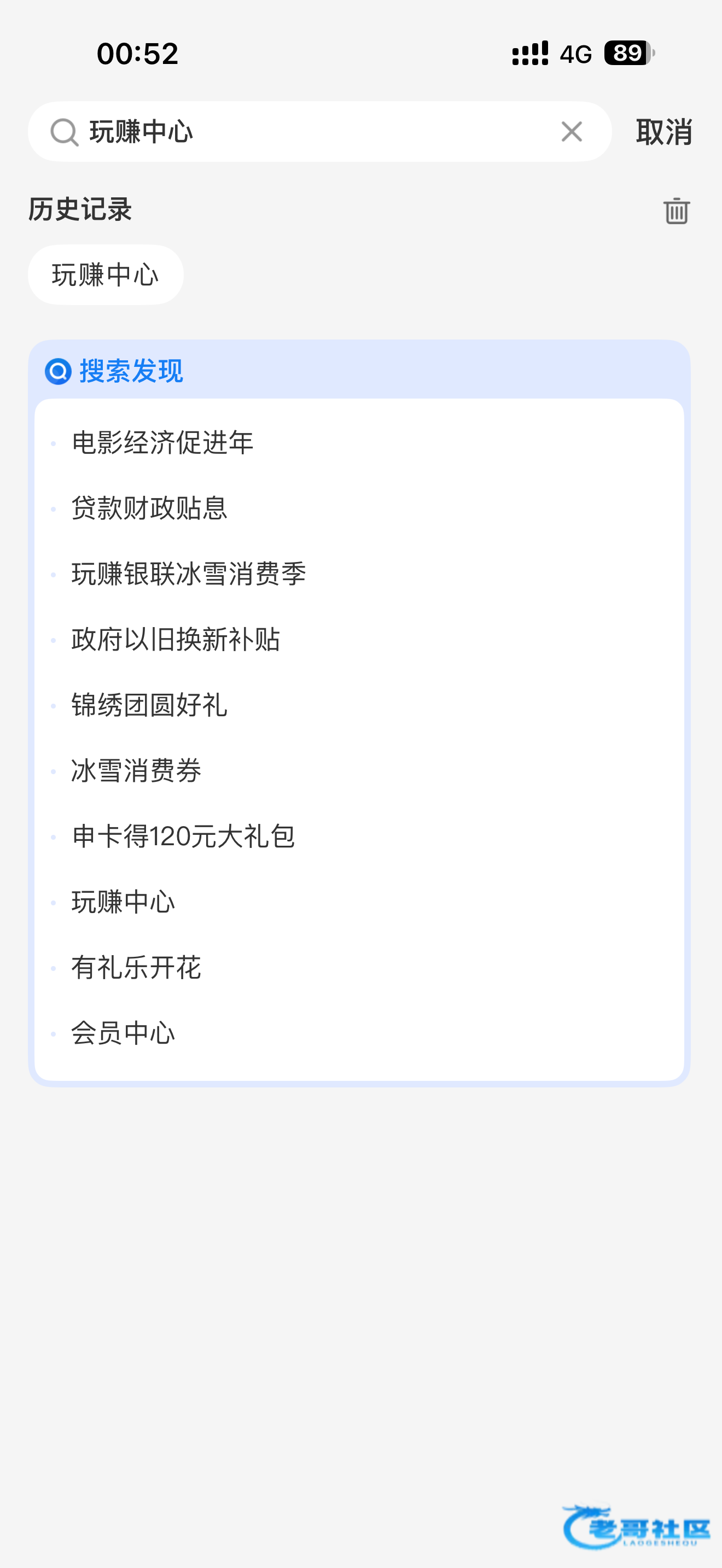
Task: Cancel the search with 取消
Action: (x=663, y=132)
